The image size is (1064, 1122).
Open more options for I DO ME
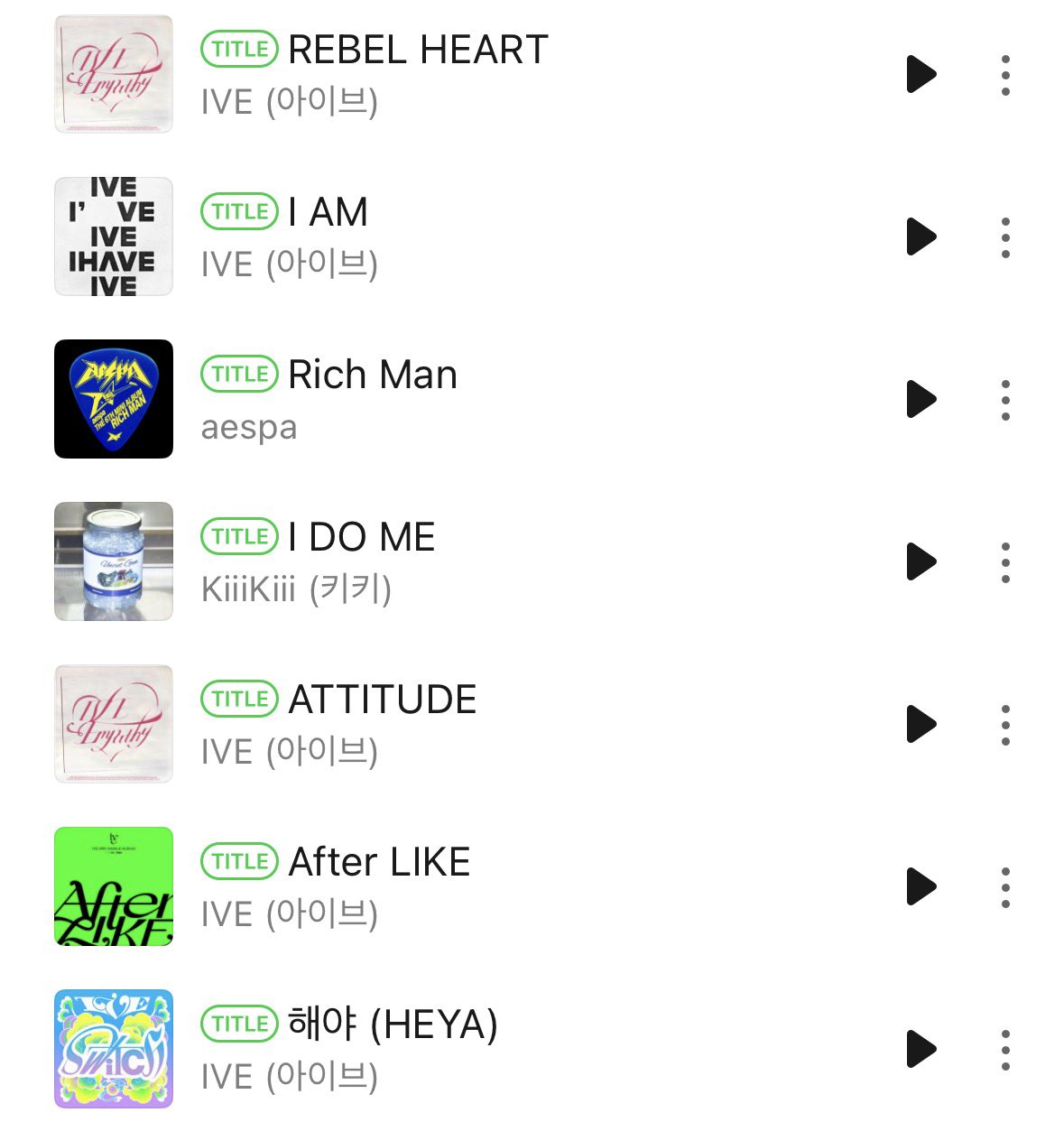(1005, 562)
